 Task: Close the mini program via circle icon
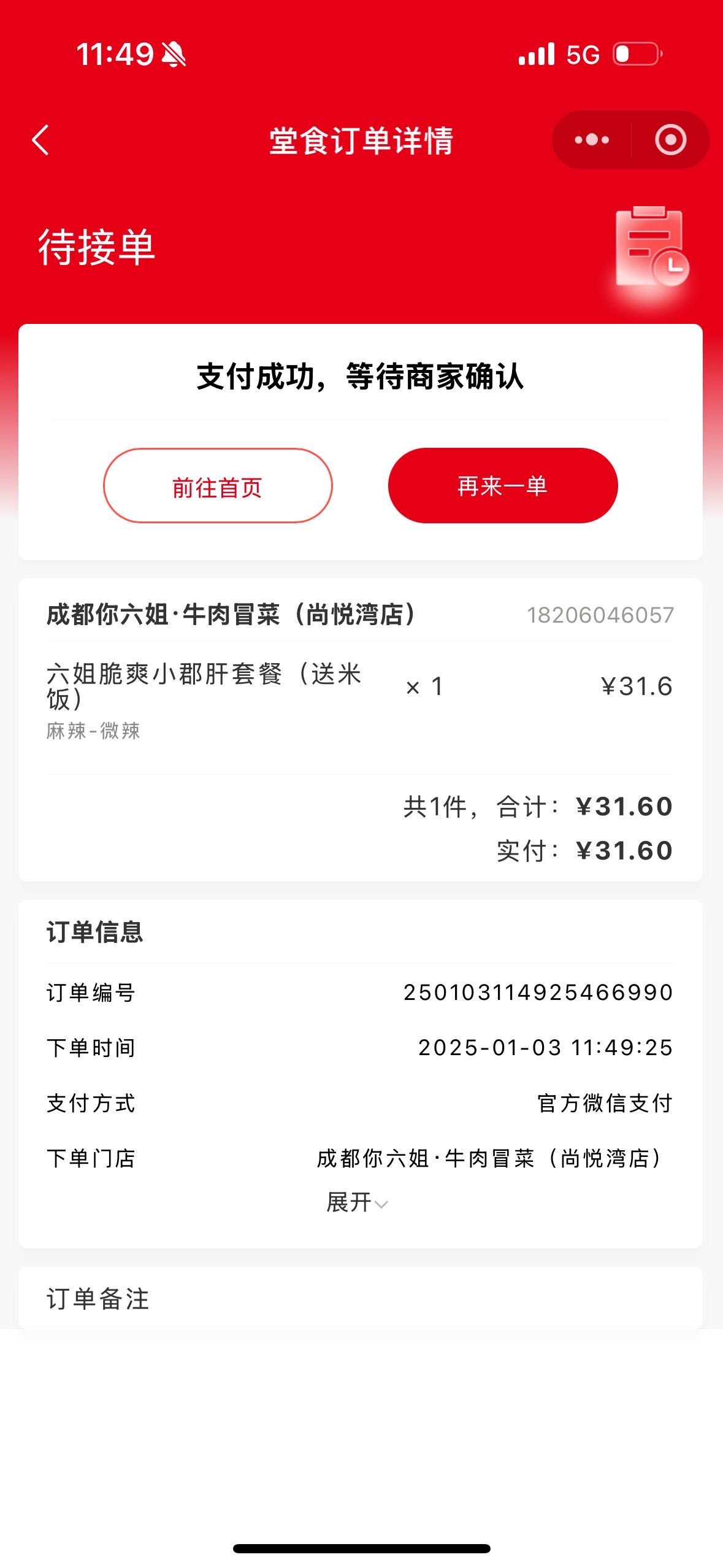[x=670, y=140]
